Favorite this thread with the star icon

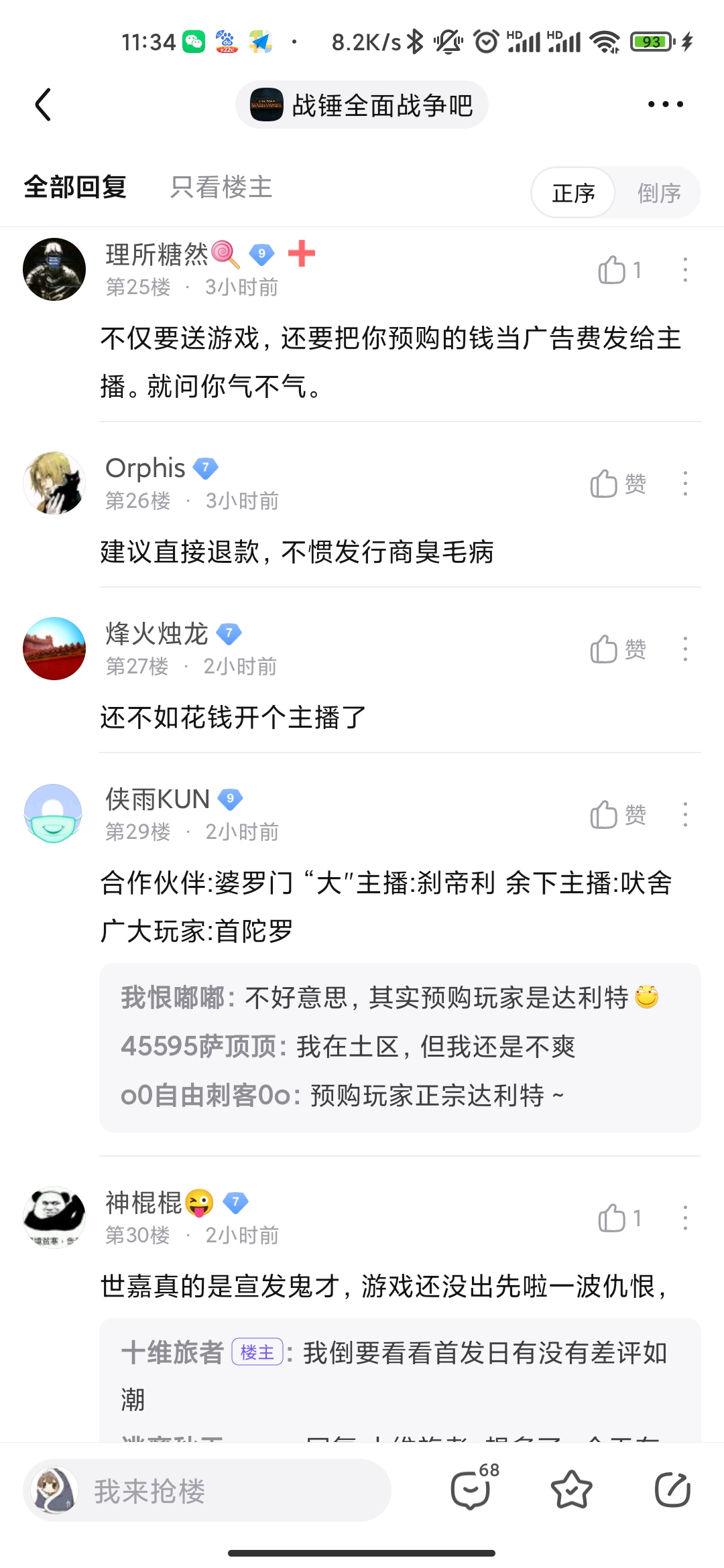(571, 1490)
